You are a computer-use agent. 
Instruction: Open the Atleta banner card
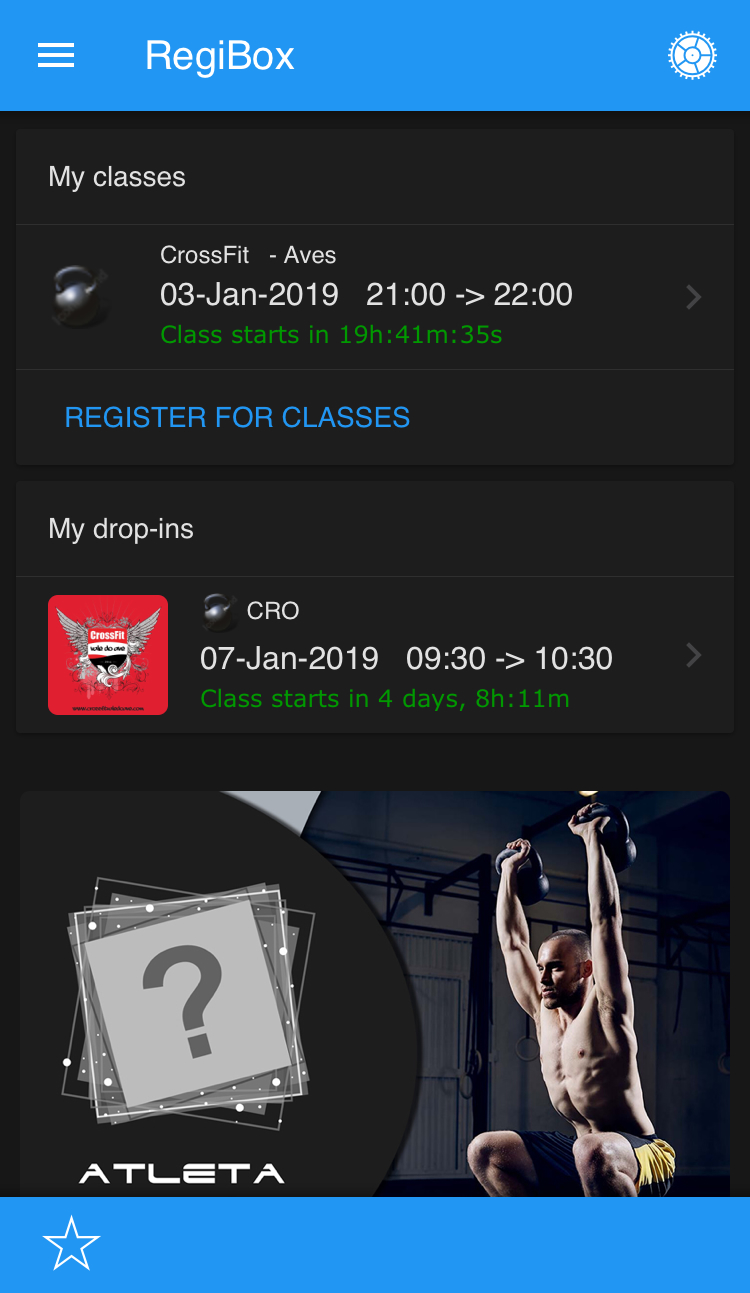point(375,993)
